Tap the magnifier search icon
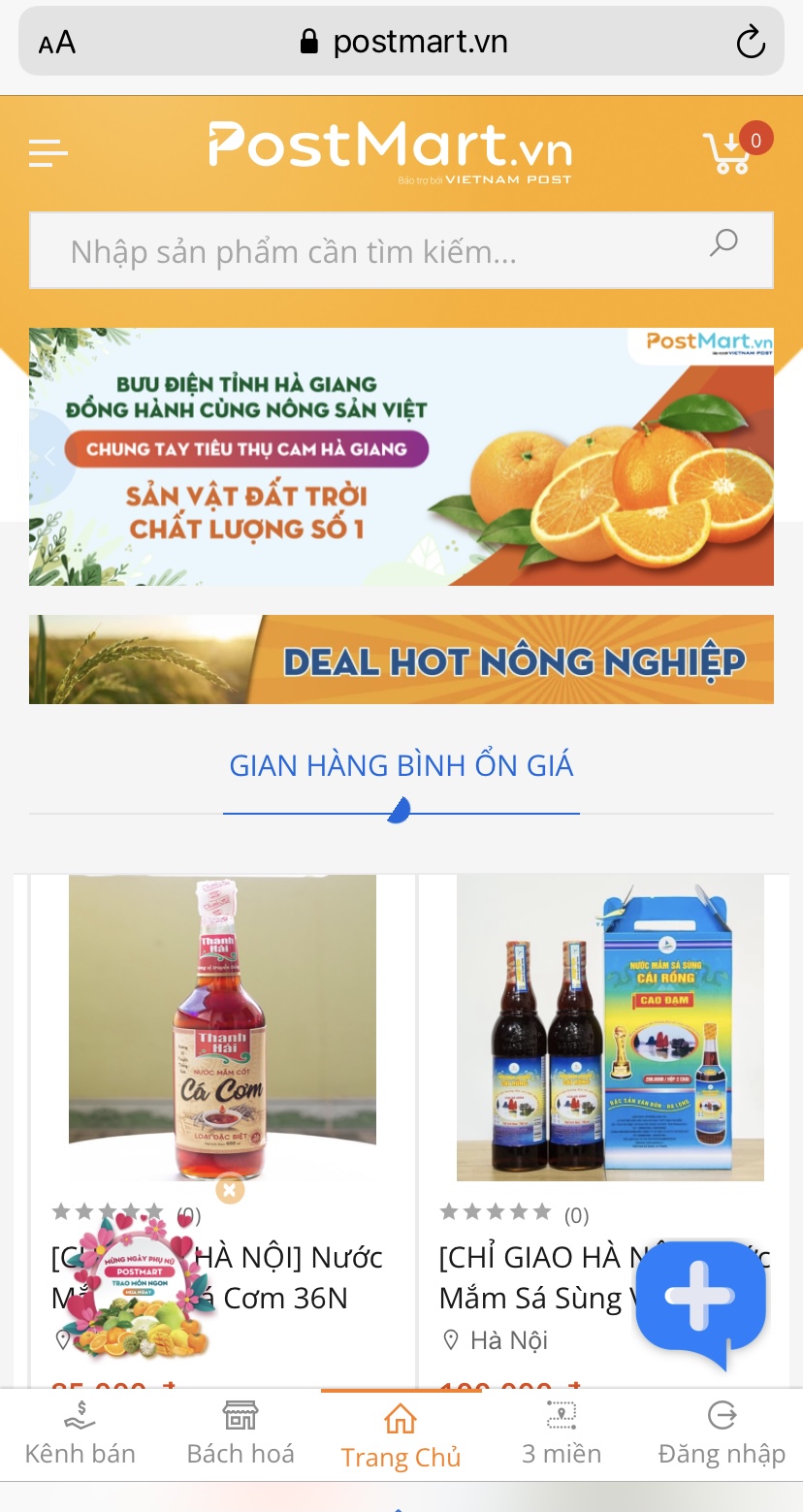This screenshot has width=803, height=1512. pyautogui.click(x=723, y=243)
